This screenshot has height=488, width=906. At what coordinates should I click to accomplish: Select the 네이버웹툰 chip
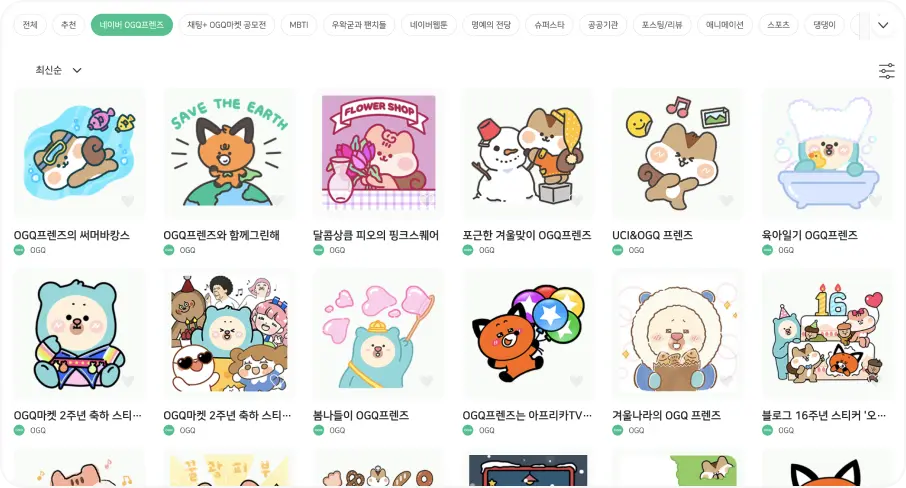pyautogui.click(x=433, y=25)
